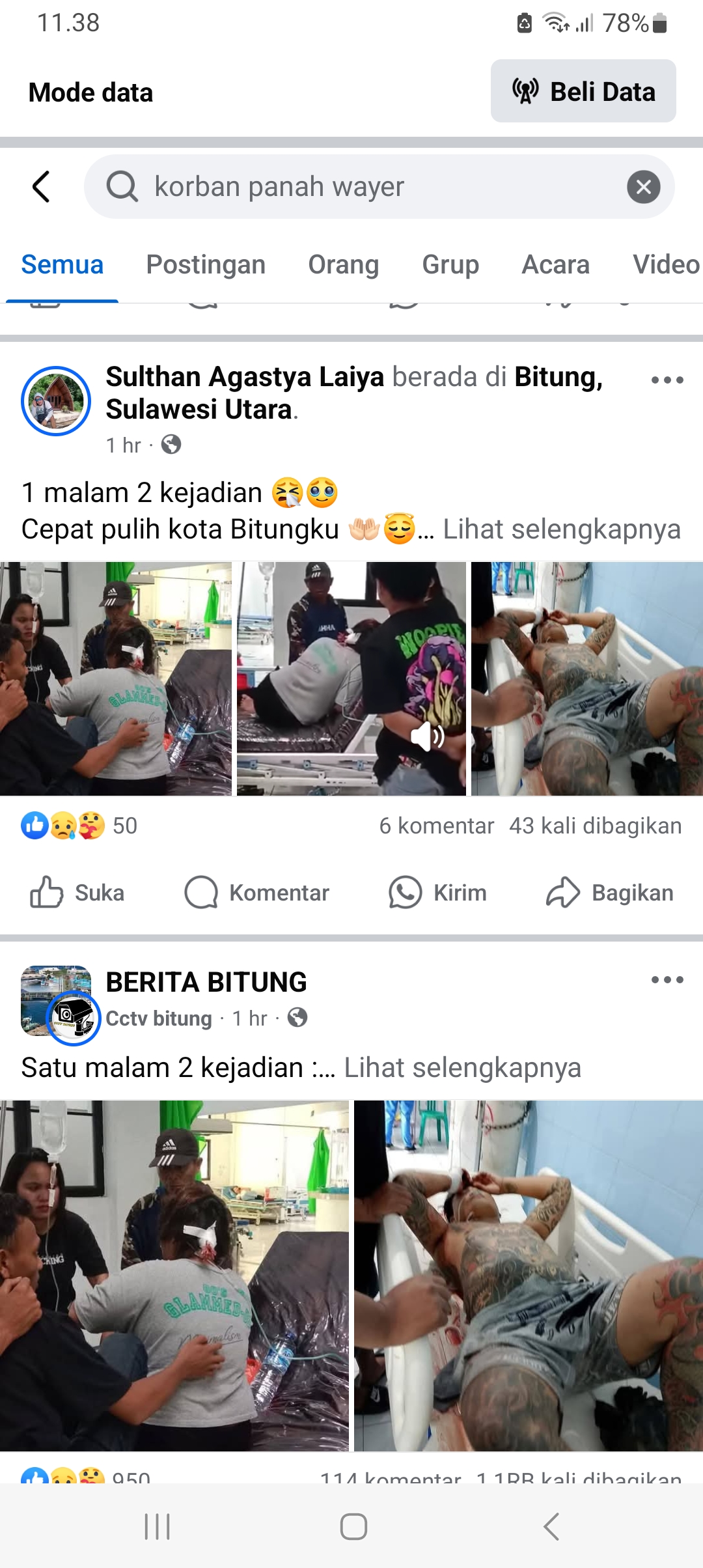
Task: Comment on Sulthan Agastya Laiya's post
Action: (x=257, y=892)
